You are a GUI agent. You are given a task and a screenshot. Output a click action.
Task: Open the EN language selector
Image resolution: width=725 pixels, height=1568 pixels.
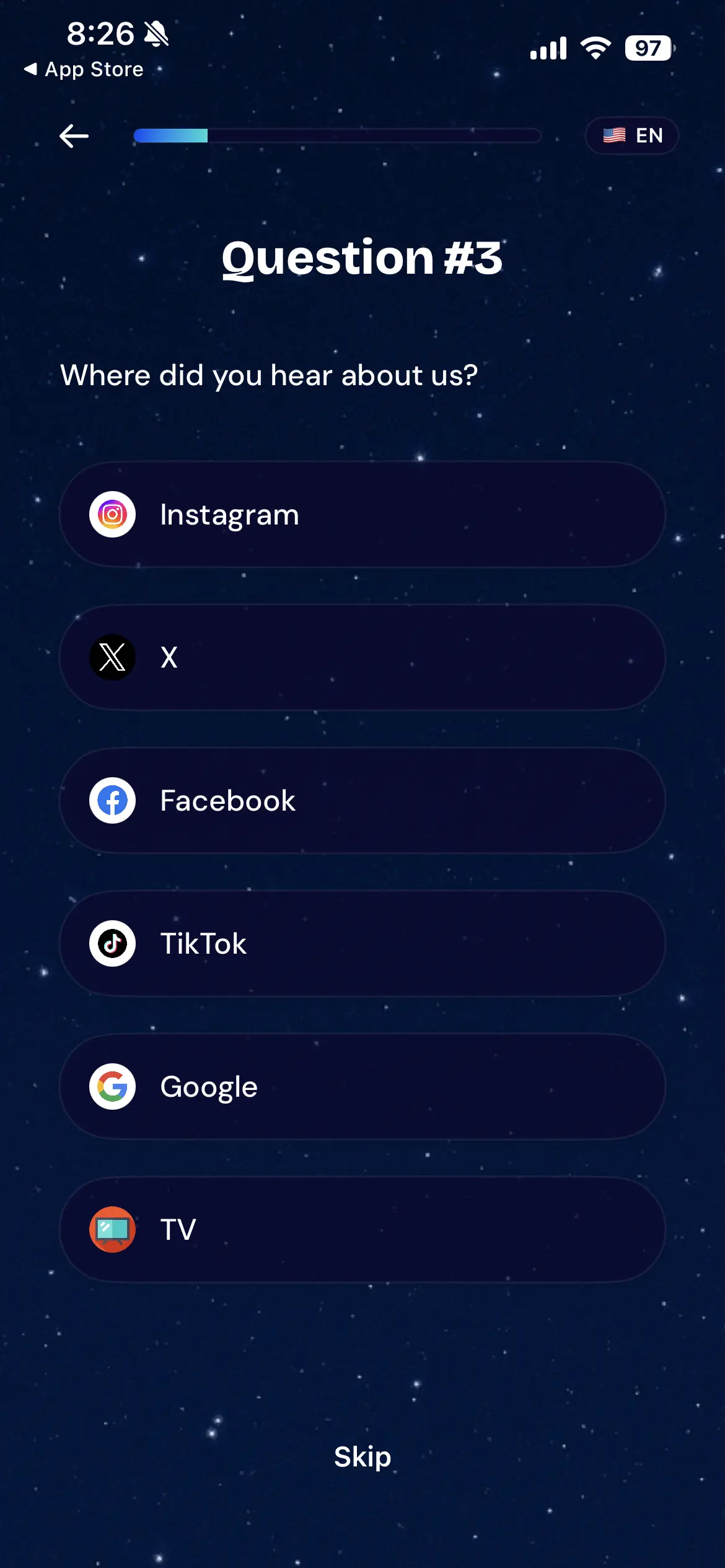click(x=631, y=136)
